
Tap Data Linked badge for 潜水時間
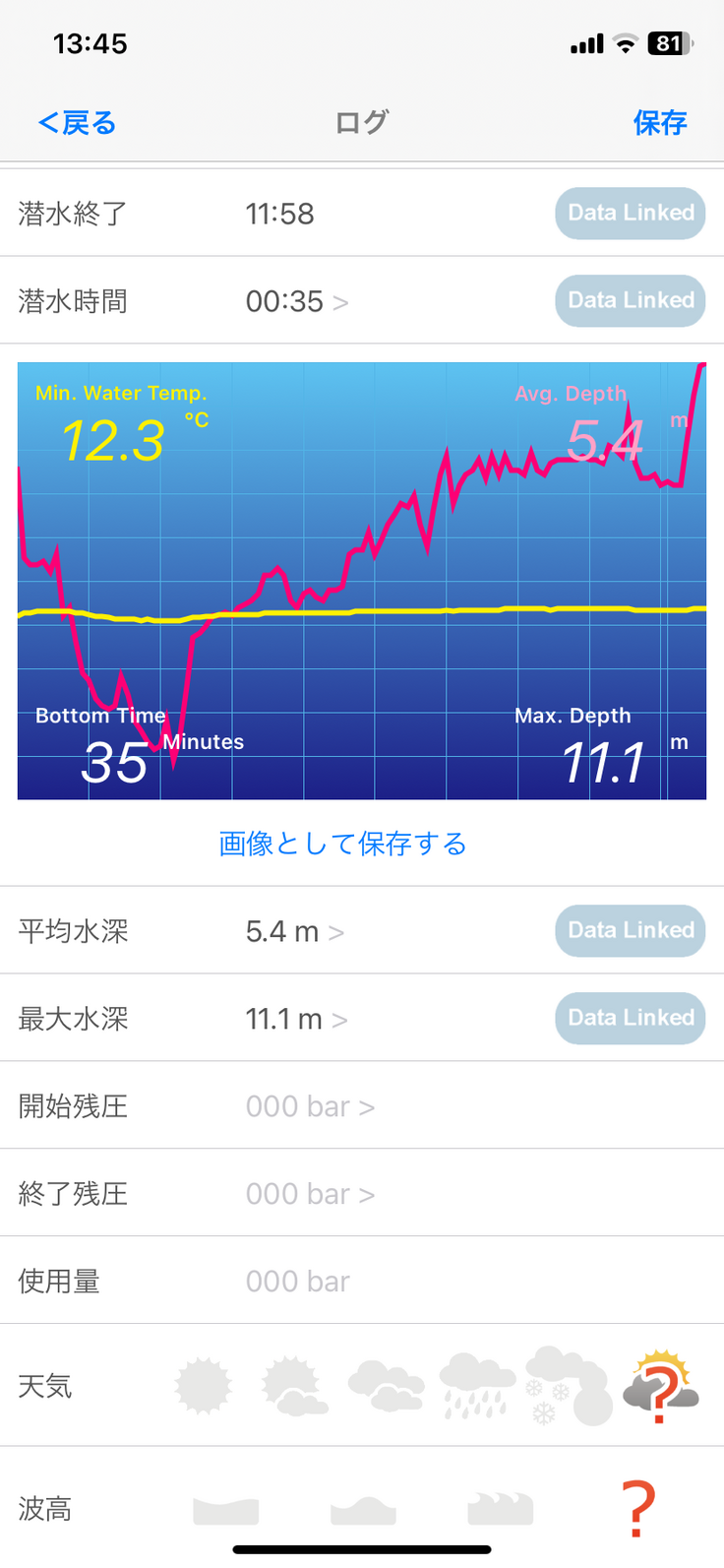(630, 300)
